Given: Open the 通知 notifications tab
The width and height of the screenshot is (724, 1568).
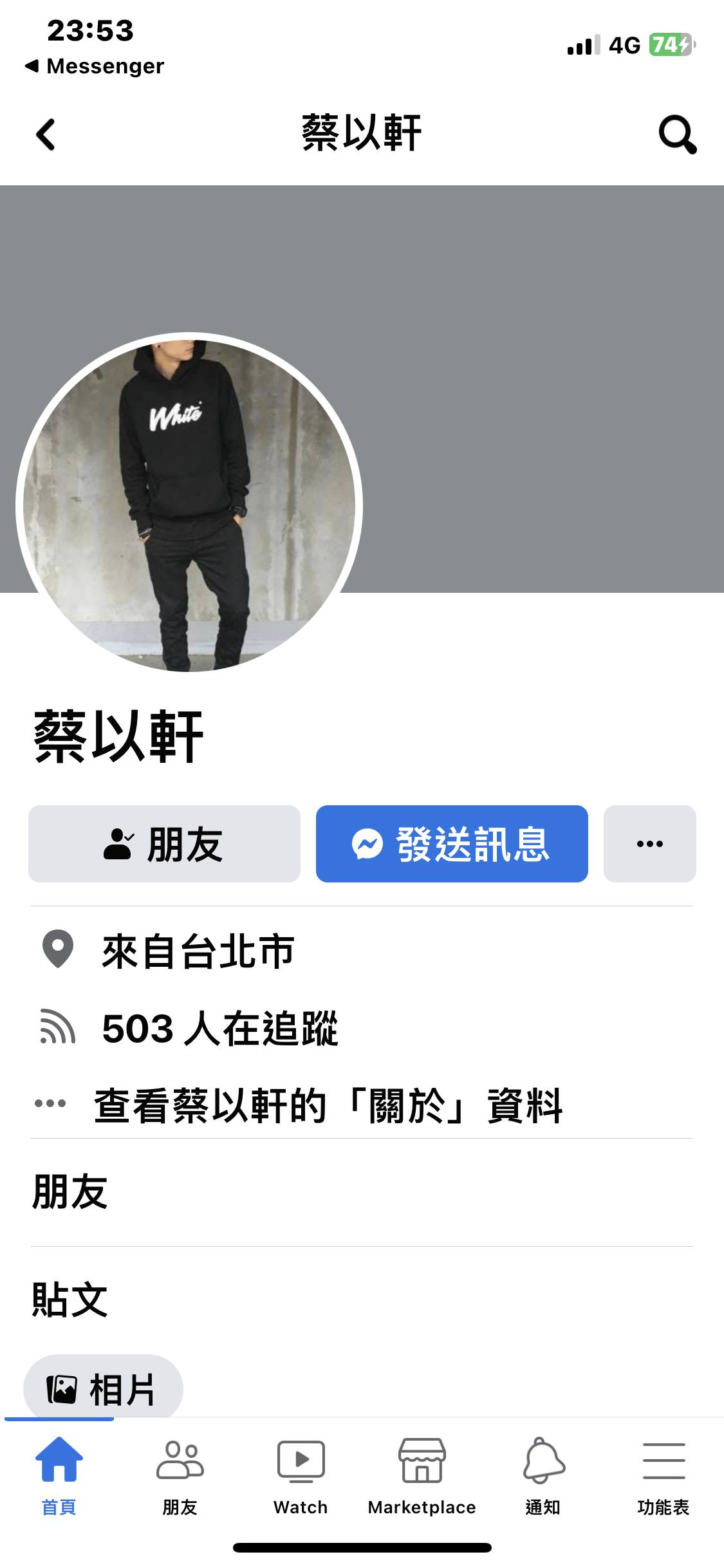Looking at the screenshot, I should (x=543, y=1474).
